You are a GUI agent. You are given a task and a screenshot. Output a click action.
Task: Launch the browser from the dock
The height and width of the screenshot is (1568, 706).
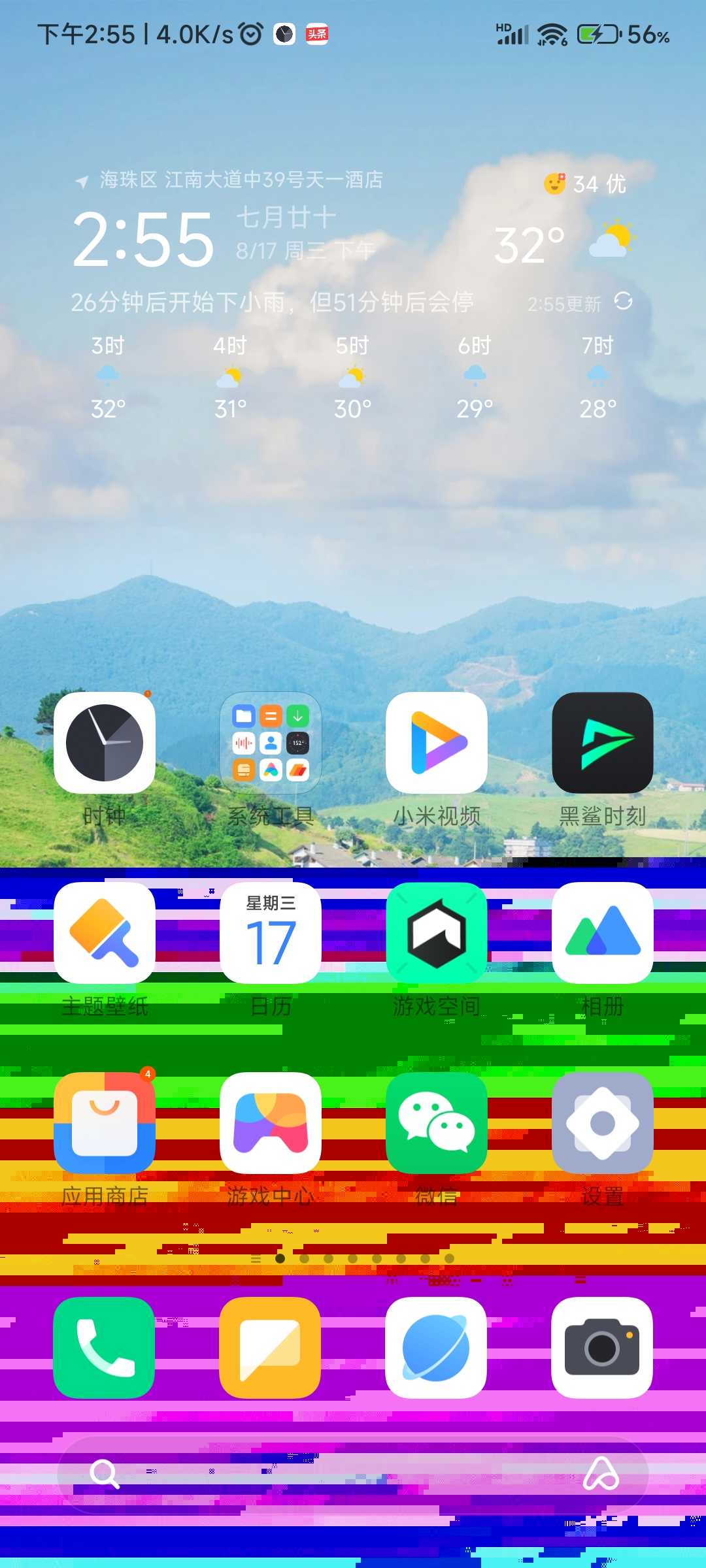coord(437,1348)
